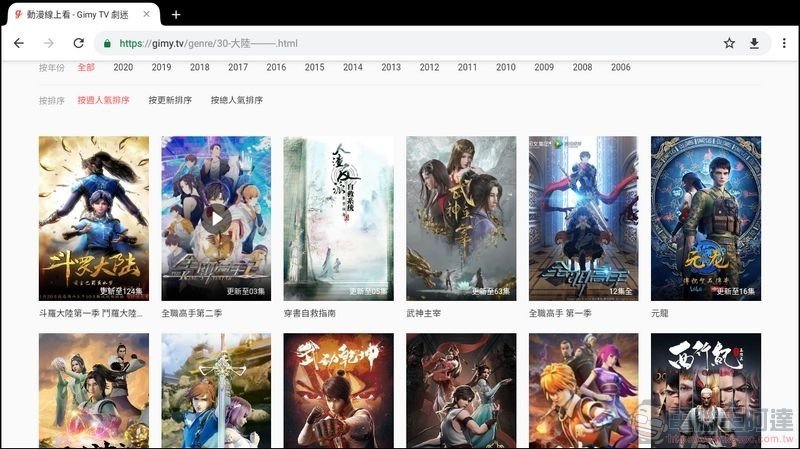The height and width of the screenshot is (449, 800).
Task: Filter by year 2020
Action: [123, 67]
